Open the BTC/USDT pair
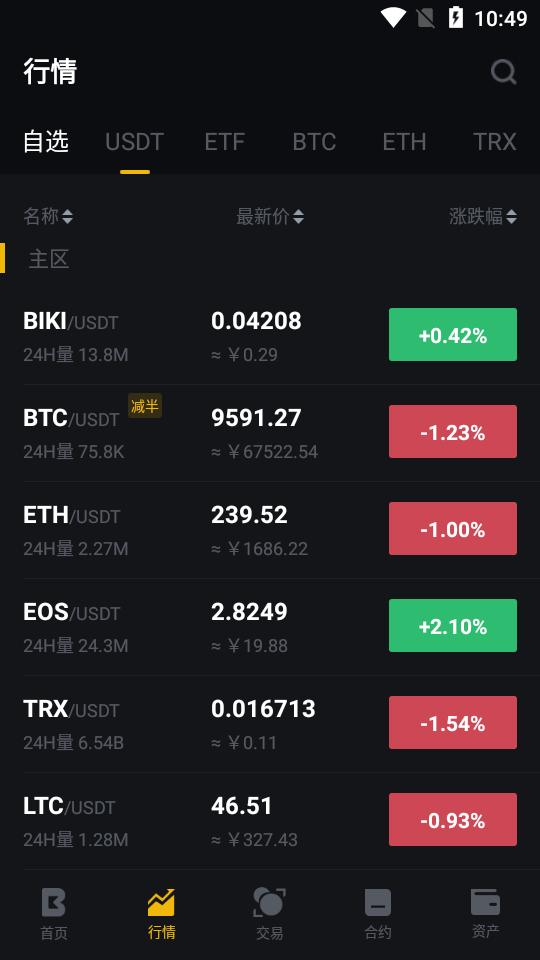Screen dimensions: 540x960 [x=270, y=433]
